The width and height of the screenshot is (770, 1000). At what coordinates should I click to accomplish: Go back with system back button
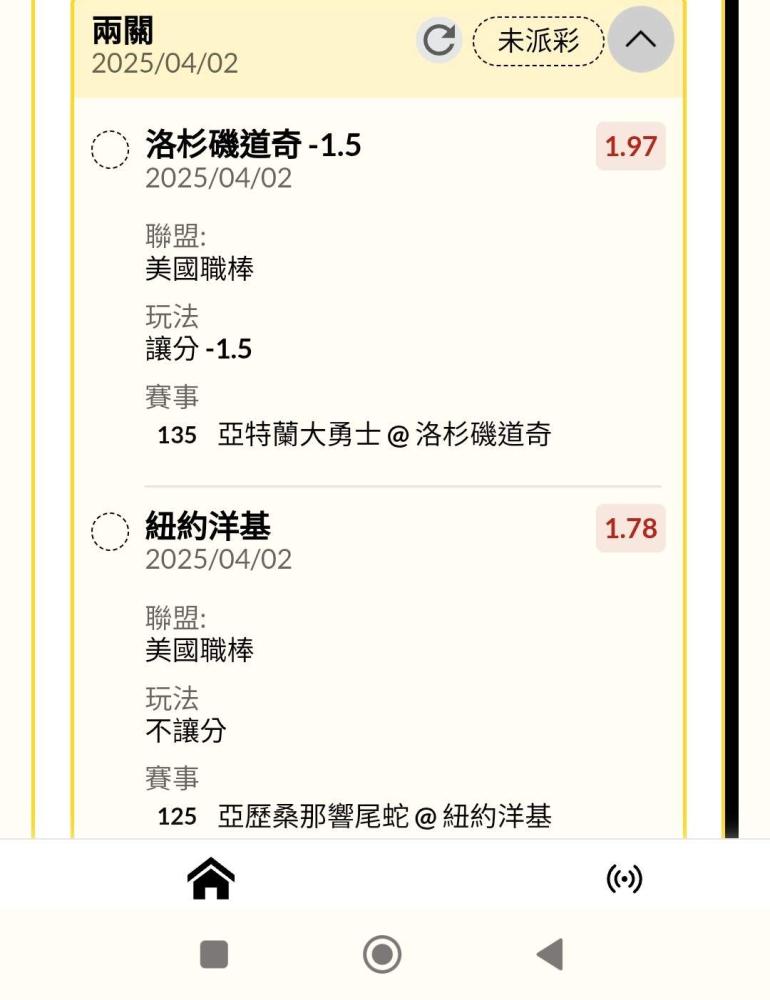pyautogui.click(x=551, y=954)
